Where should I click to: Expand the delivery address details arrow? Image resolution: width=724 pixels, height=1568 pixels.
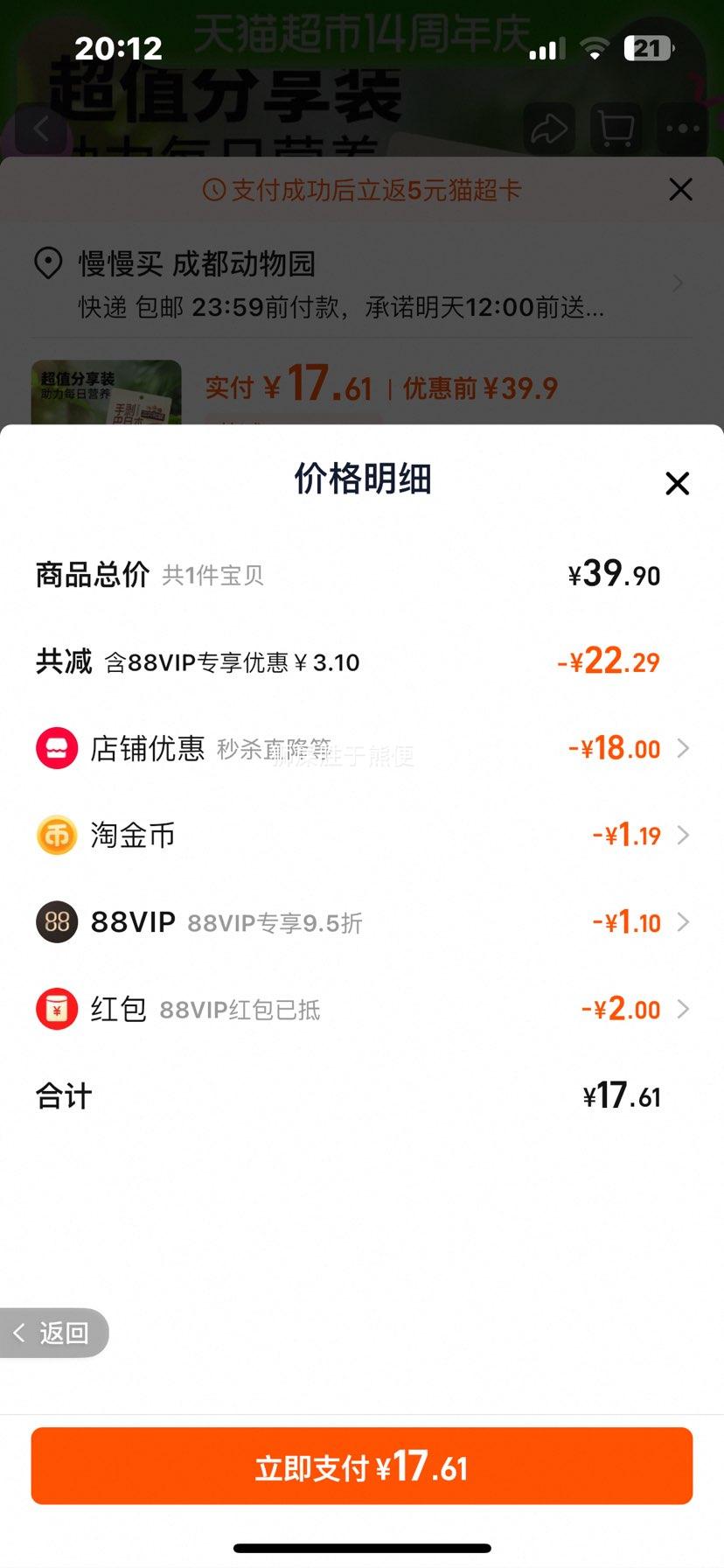coord(680,283)
